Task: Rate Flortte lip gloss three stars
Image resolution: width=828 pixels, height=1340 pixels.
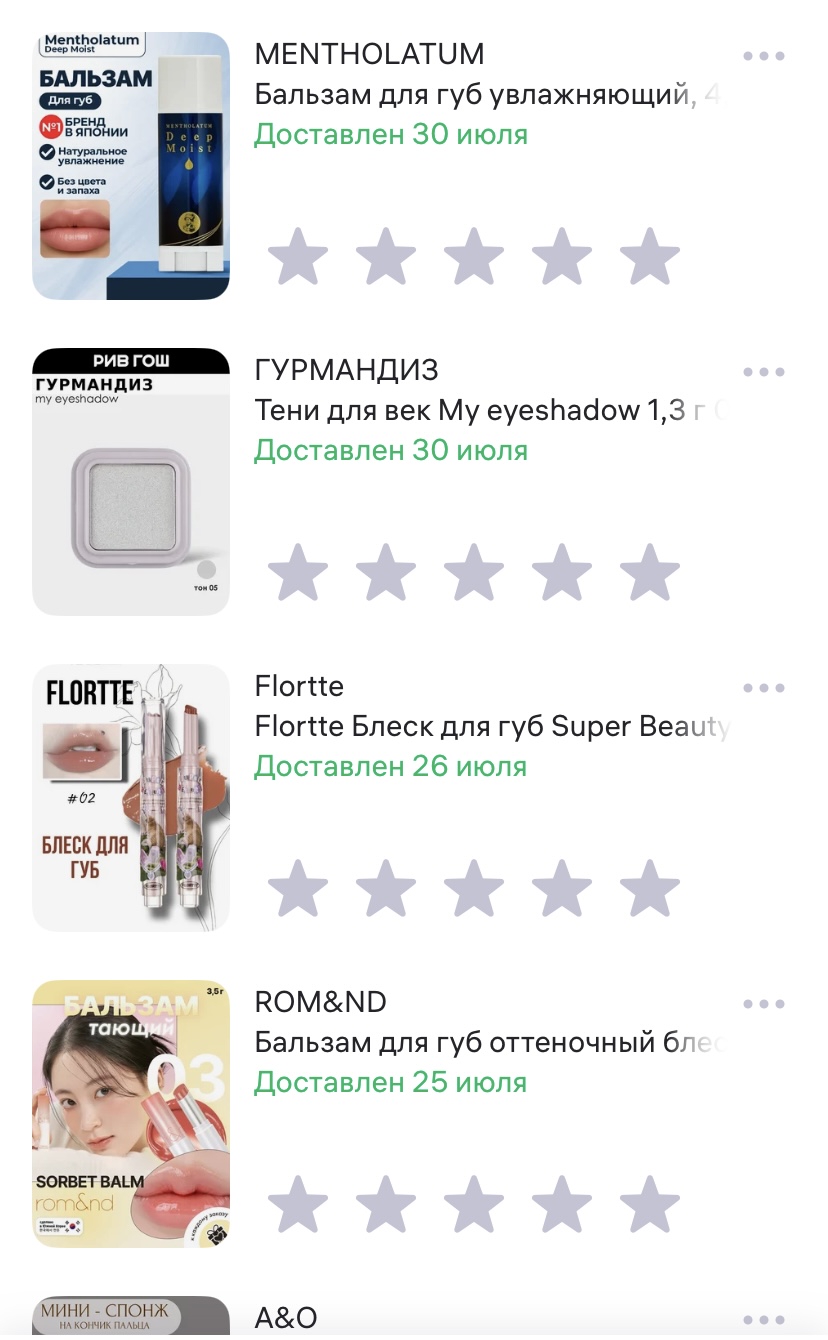Action: point(474,888)
